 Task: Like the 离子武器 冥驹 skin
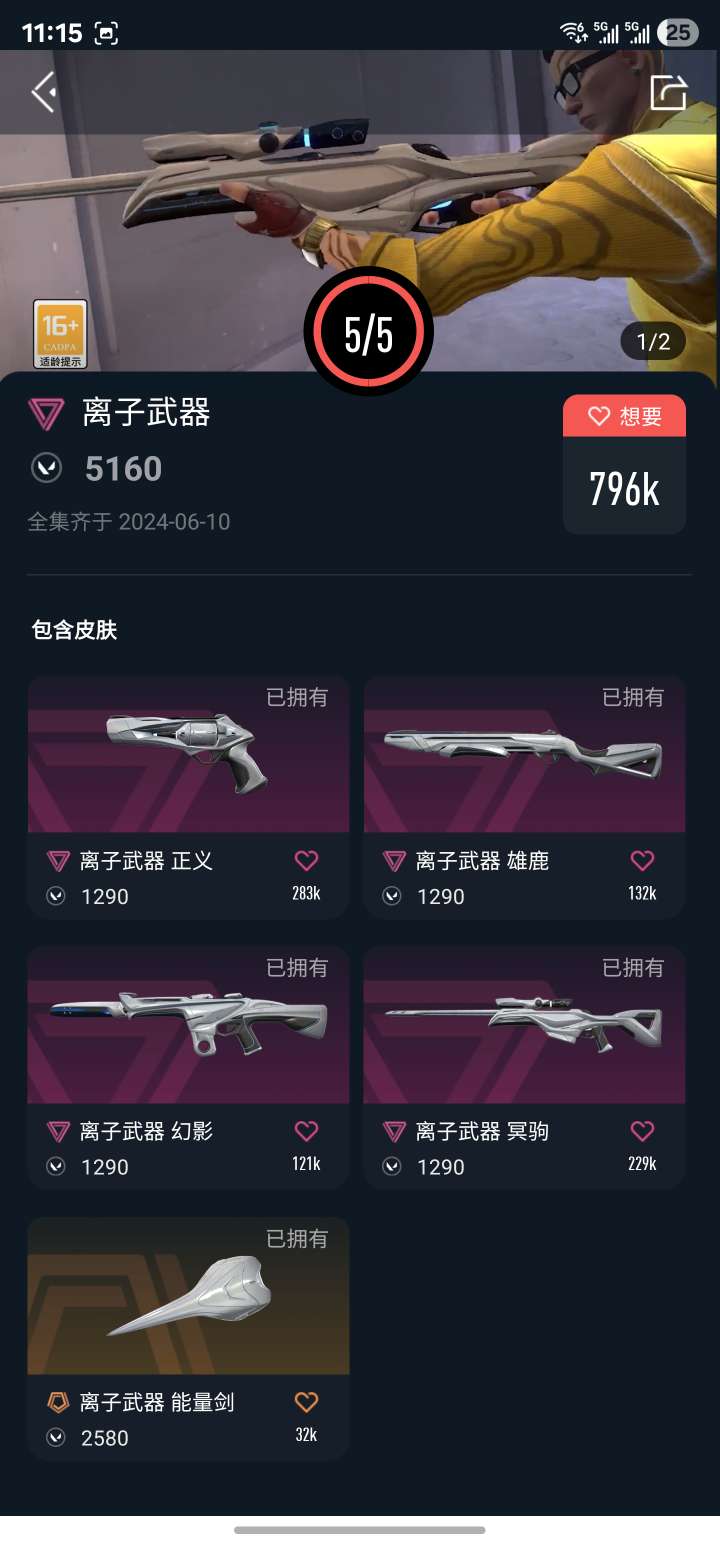(642, 1131)
